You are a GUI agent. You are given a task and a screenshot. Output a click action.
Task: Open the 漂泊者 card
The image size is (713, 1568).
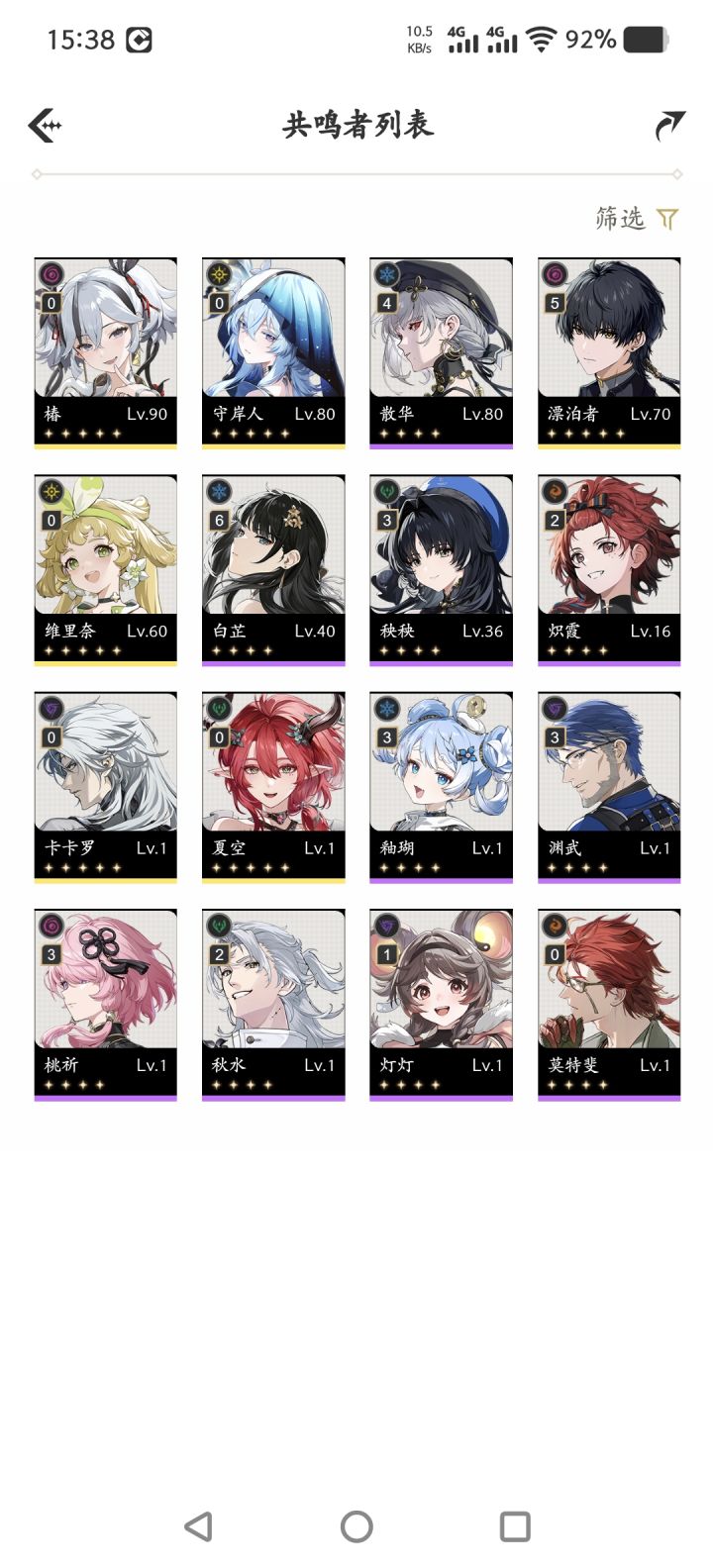(x=609, y=353)
